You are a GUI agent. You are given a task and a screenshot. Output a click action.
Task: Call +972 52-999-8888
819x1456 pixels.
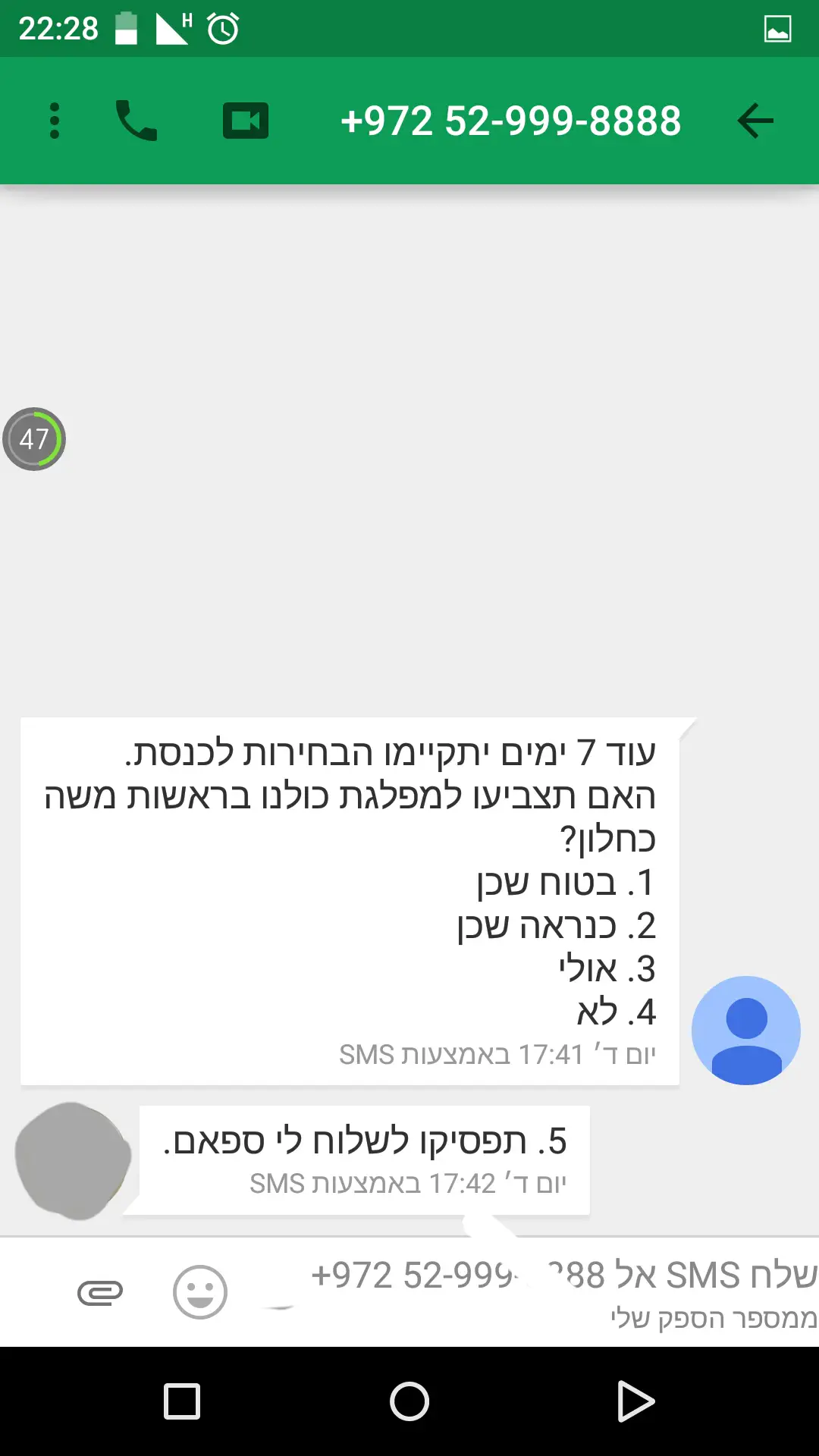click(x=136, y=121)
